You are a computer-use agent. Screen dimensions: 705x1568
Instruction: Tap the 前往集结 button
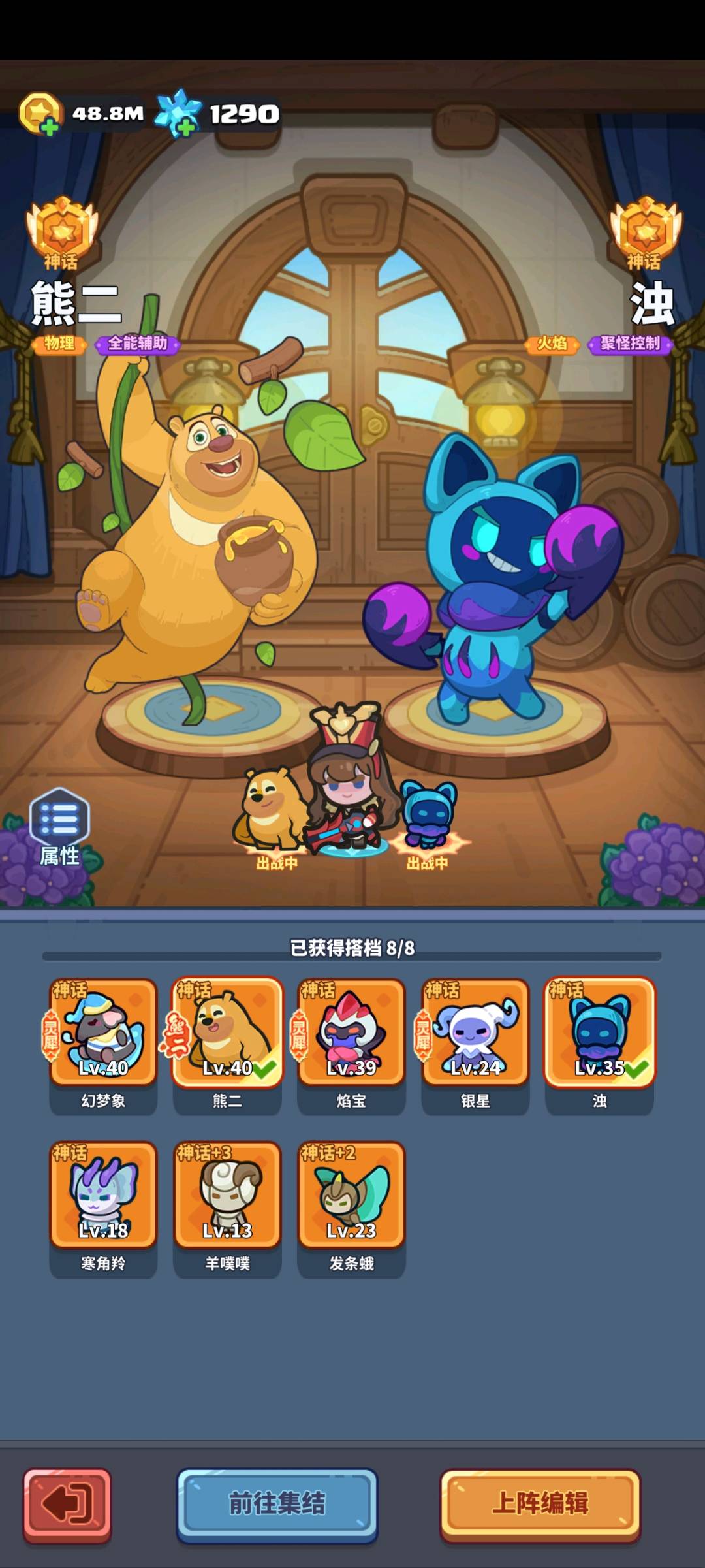click(277, 1504)
